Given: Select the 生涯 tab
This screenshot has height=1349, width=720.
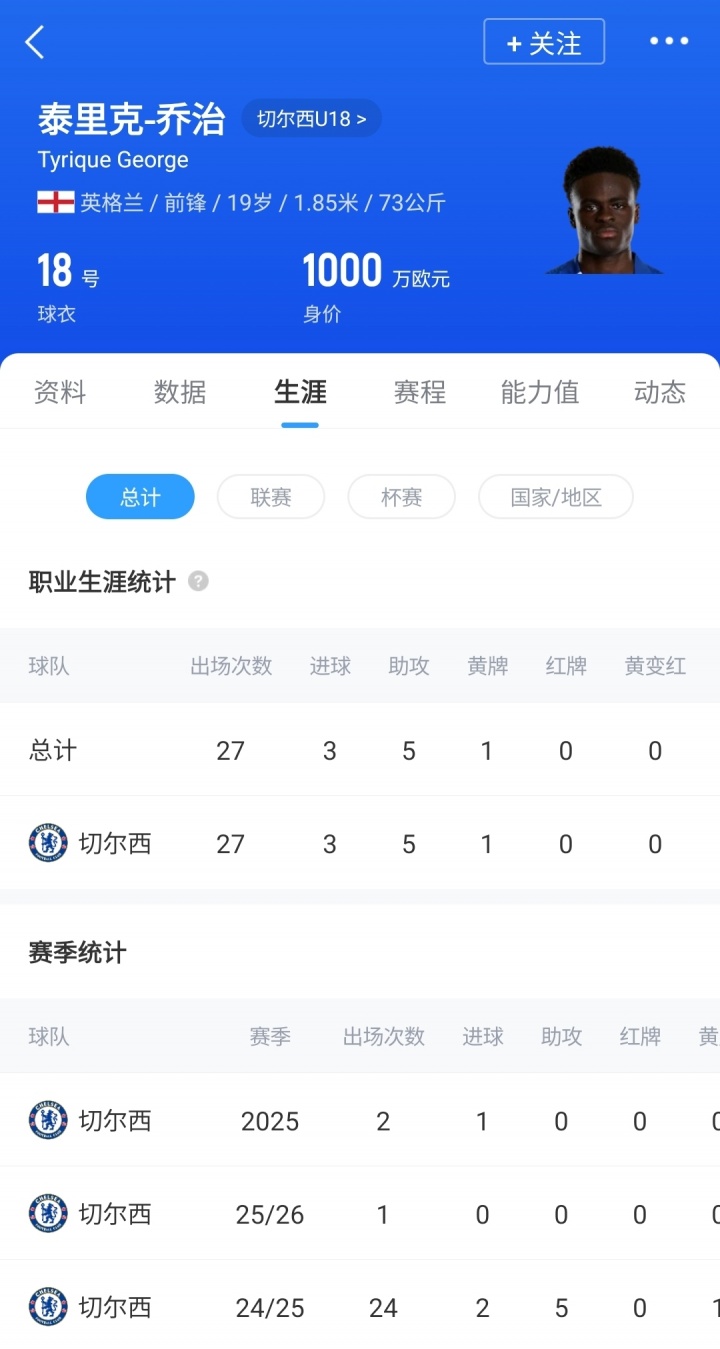Looking at the screenshot, I should click(x=300, y=392).
